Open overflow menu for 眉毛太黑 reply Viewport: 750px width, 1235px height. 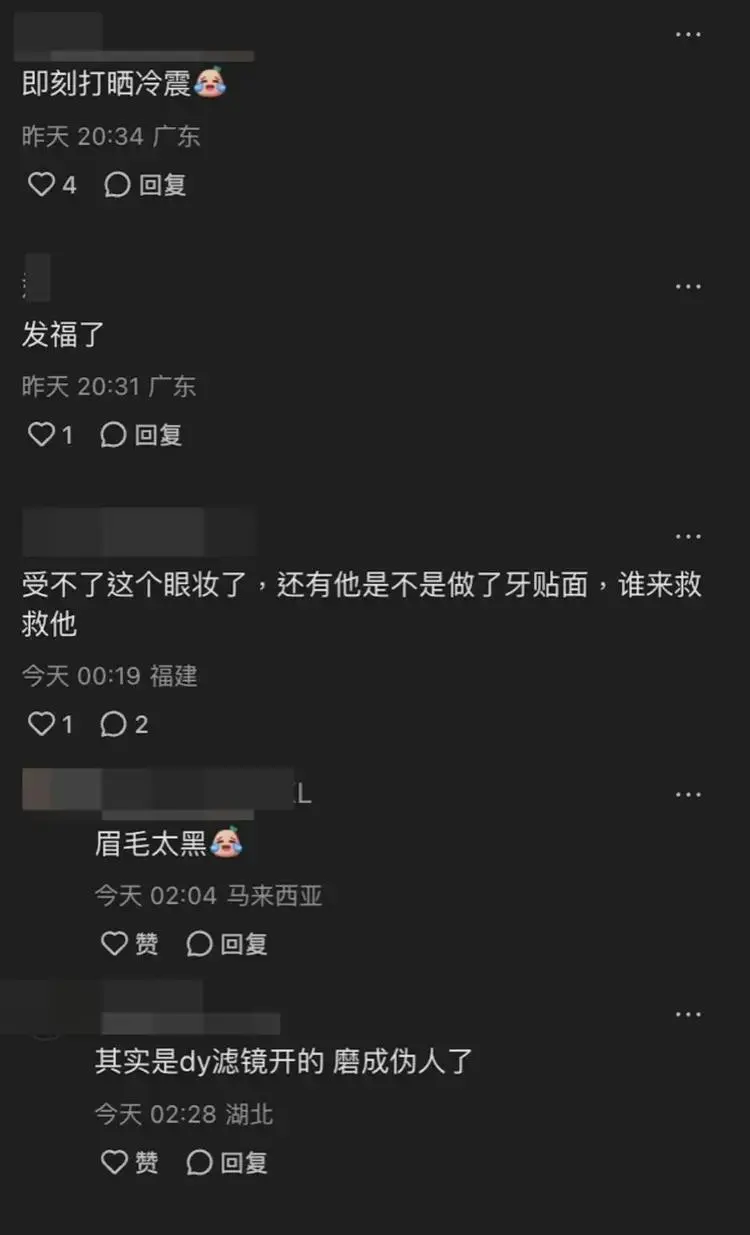[x=688, y=795]
